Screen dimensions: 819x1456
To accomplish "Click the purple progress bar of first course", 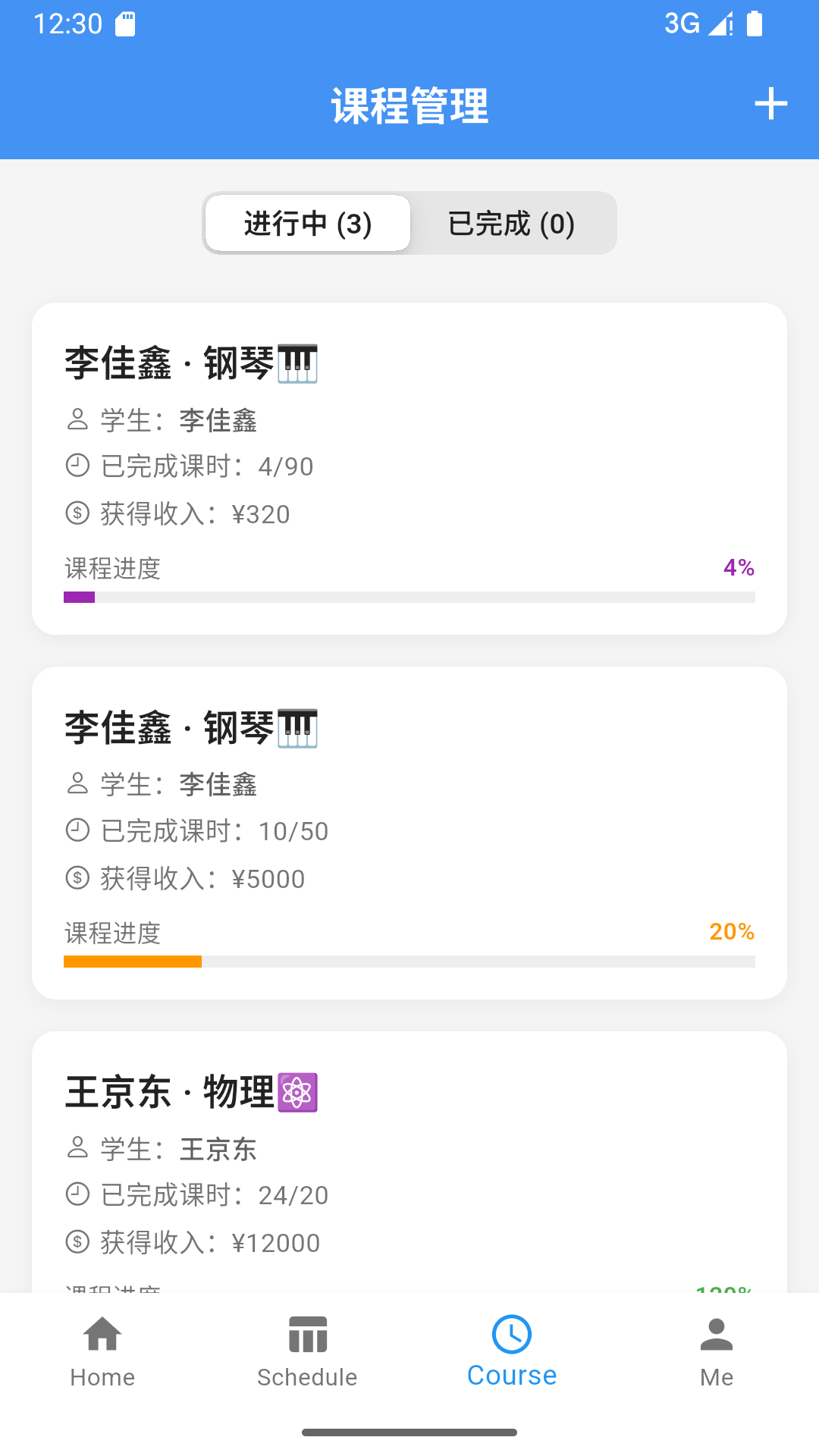I will point(79,598).
